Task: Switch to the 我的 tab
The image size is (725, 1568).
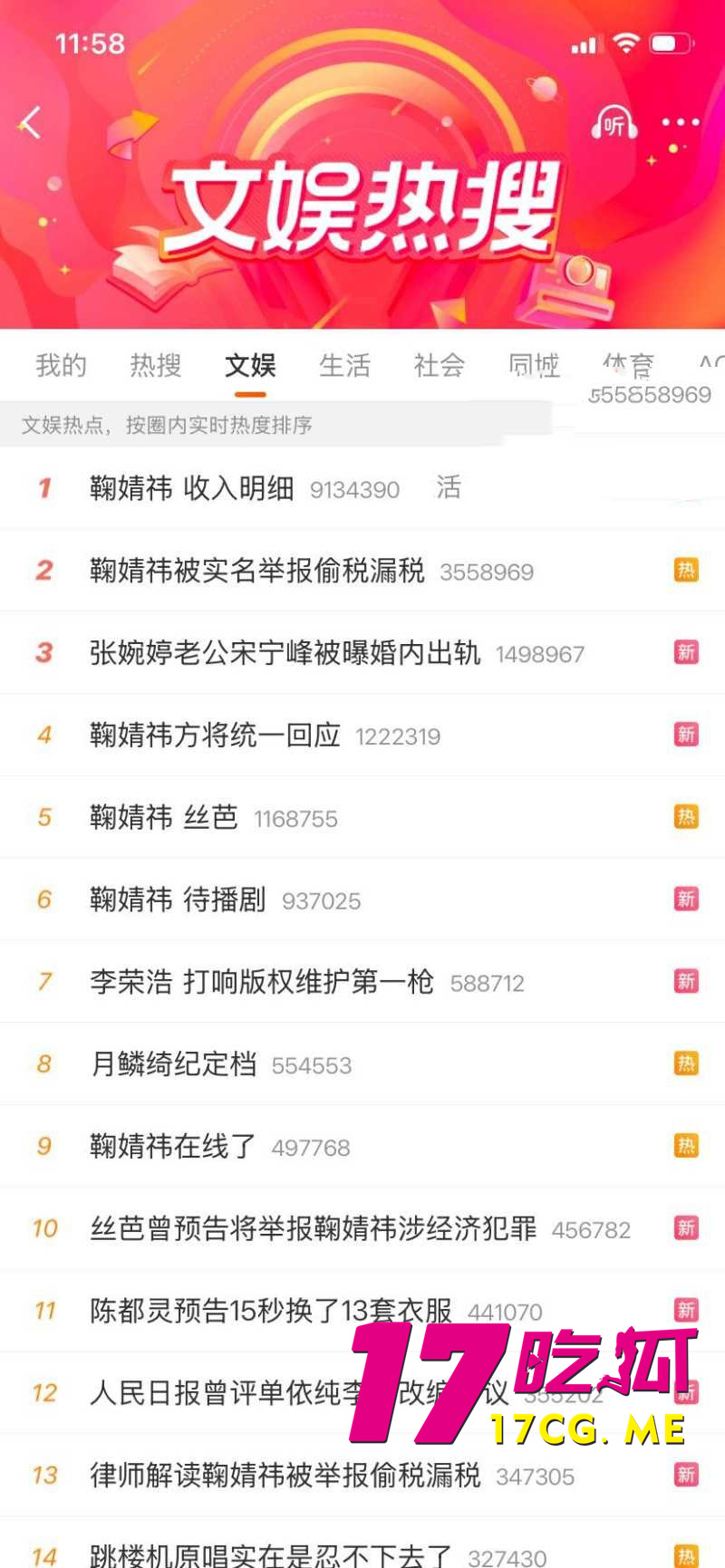Action: 60,365
